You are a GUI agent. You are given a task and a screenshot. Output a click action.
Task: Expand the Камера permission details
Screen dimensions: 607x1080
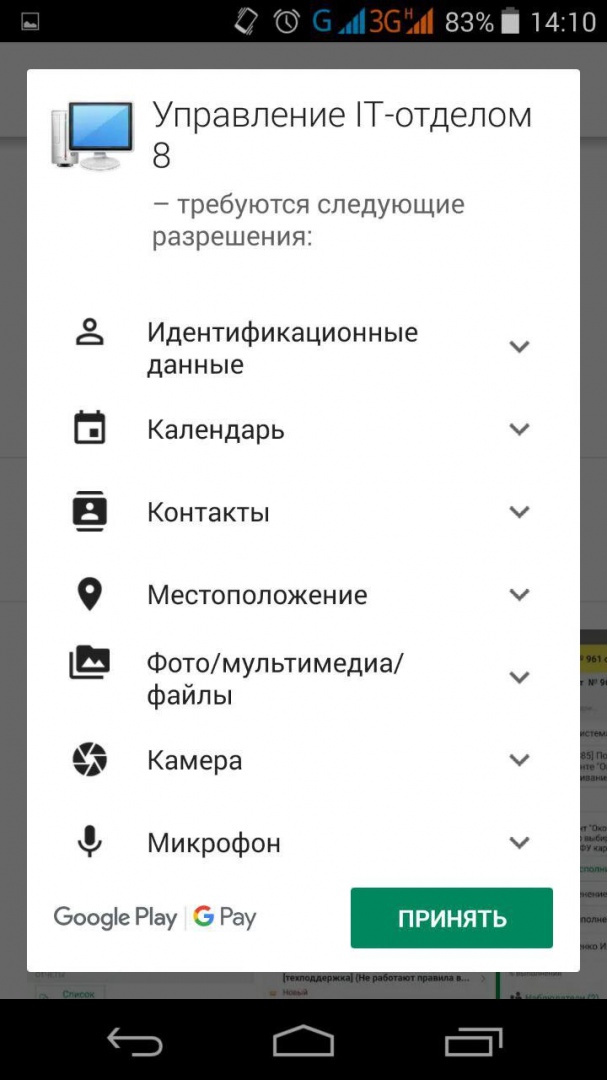click(x=518, y=760)
